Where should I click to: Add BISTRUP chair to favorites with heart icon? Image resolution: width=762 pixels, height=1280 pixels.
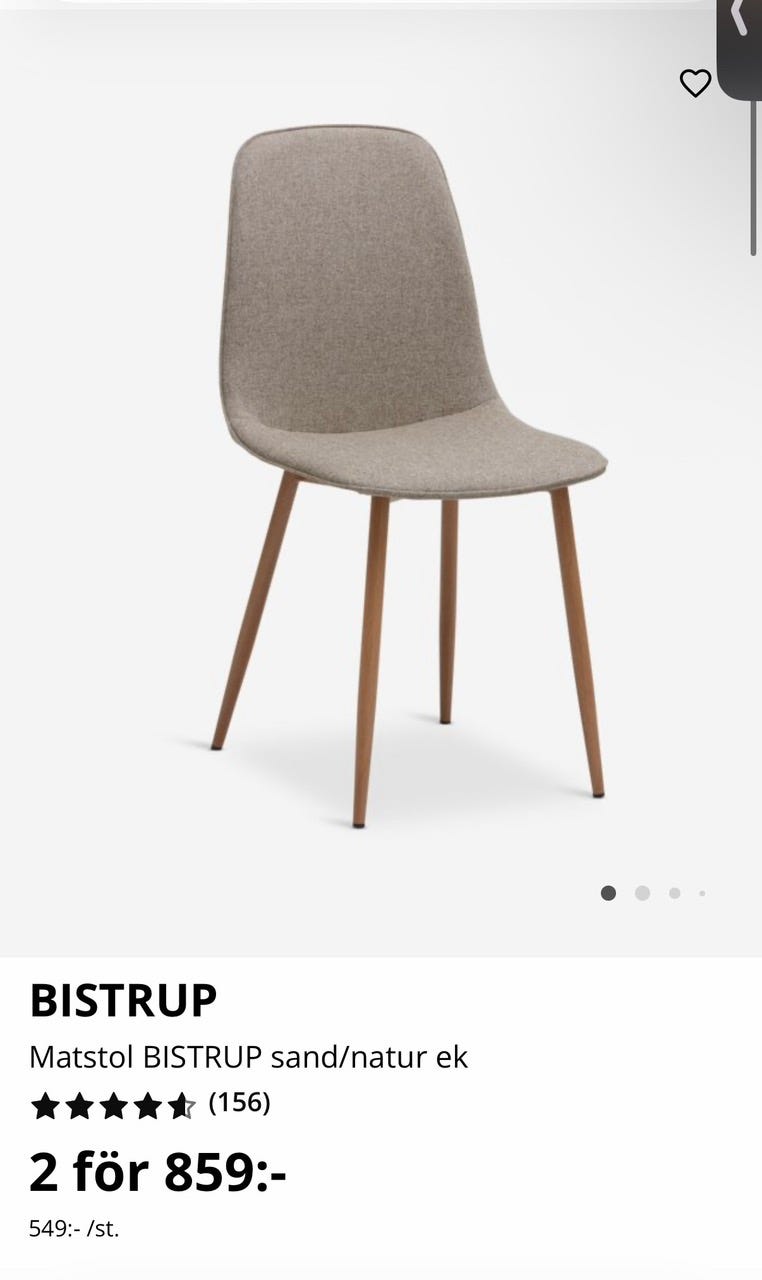(695, 83)
